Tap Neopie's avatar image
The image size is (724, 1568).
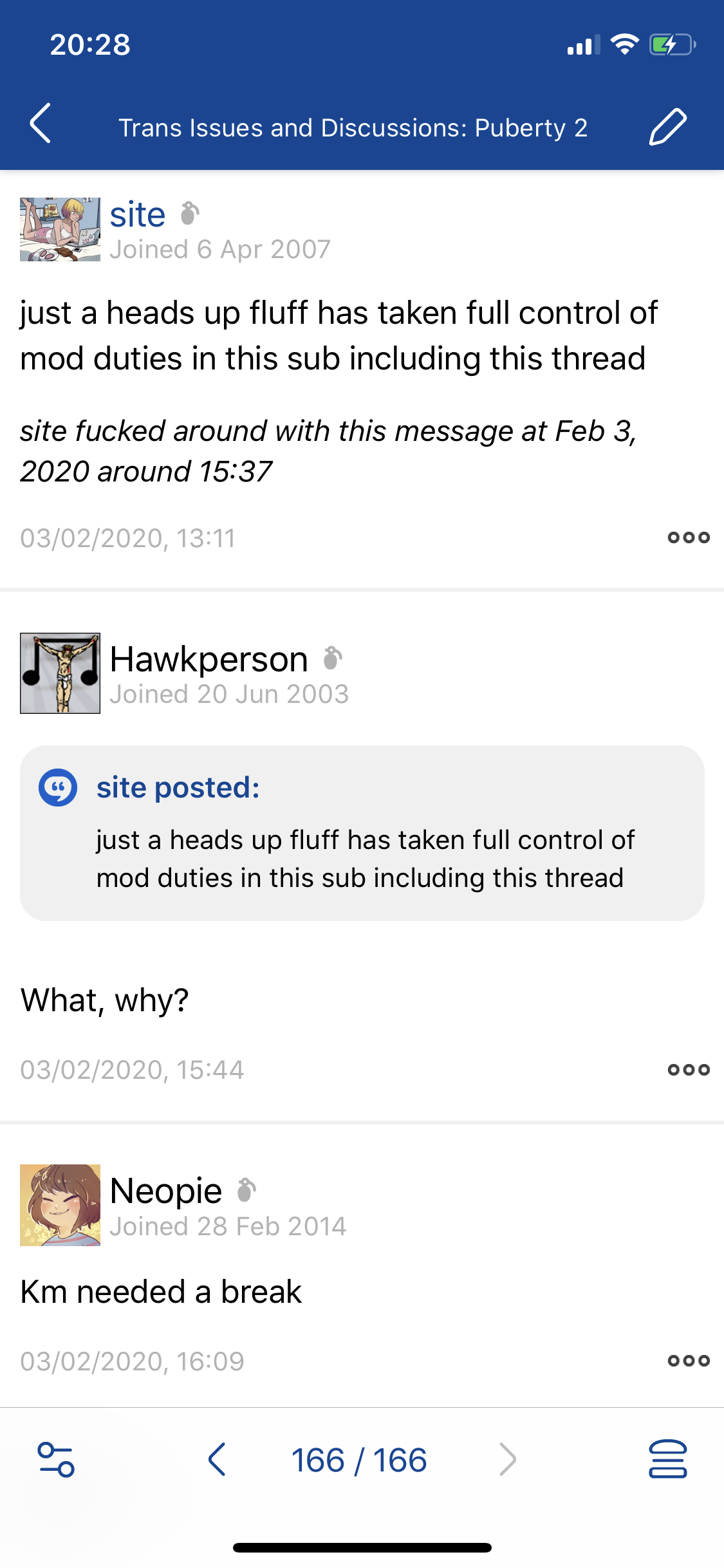coord(60,1205)
